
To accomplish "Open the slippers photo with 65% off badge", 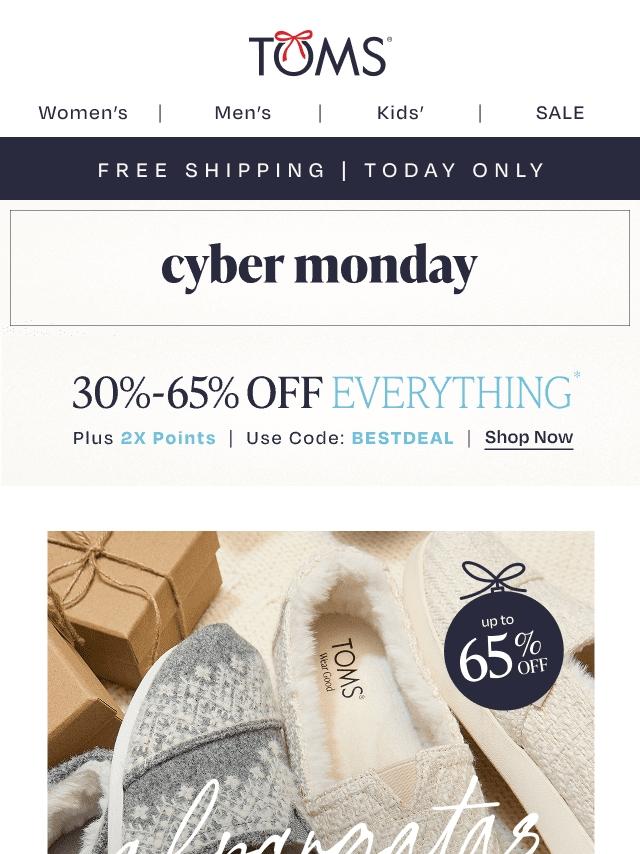I will (x=321, y=692).
